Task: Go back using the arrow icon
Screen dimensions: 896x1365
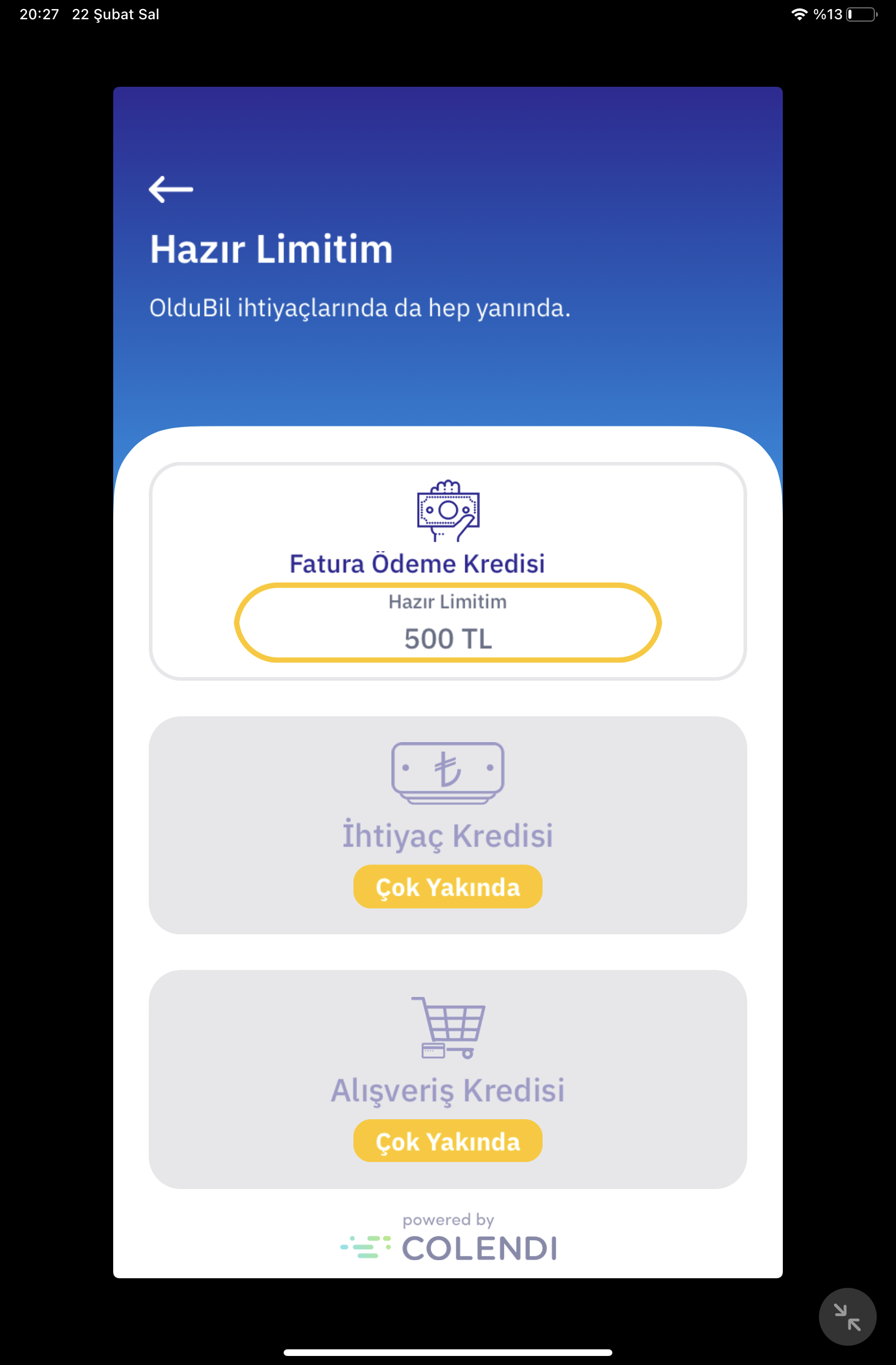Action: click(170, 189)
